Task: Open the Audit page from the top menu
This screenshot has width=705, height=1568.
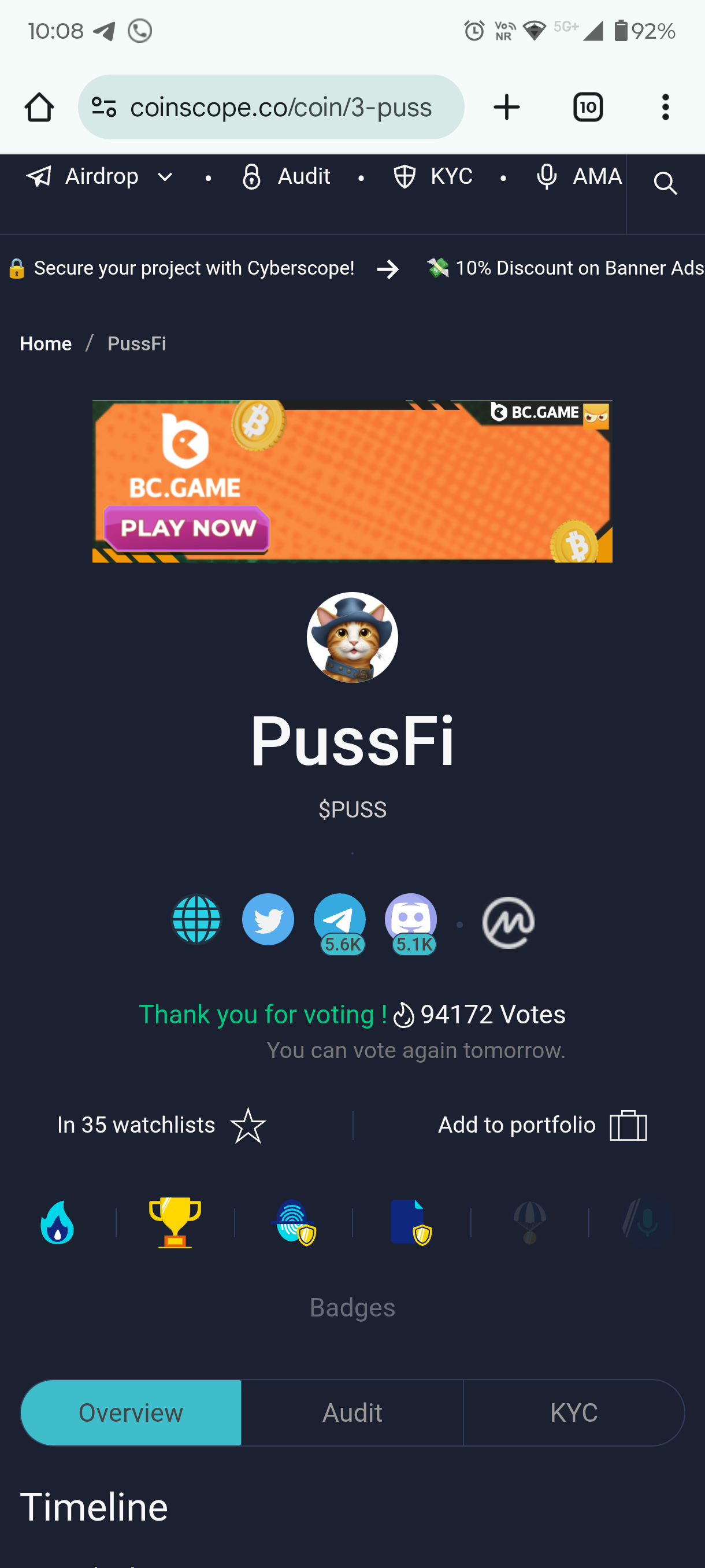Action: point(286,176)
